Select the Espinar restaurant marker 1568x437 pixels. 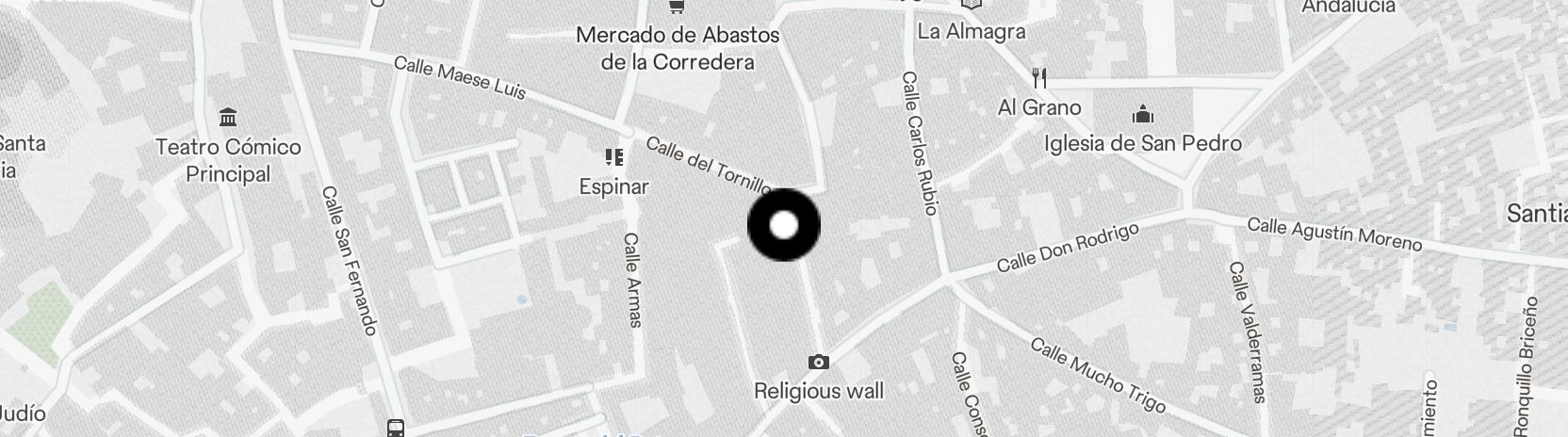(614, 157)
